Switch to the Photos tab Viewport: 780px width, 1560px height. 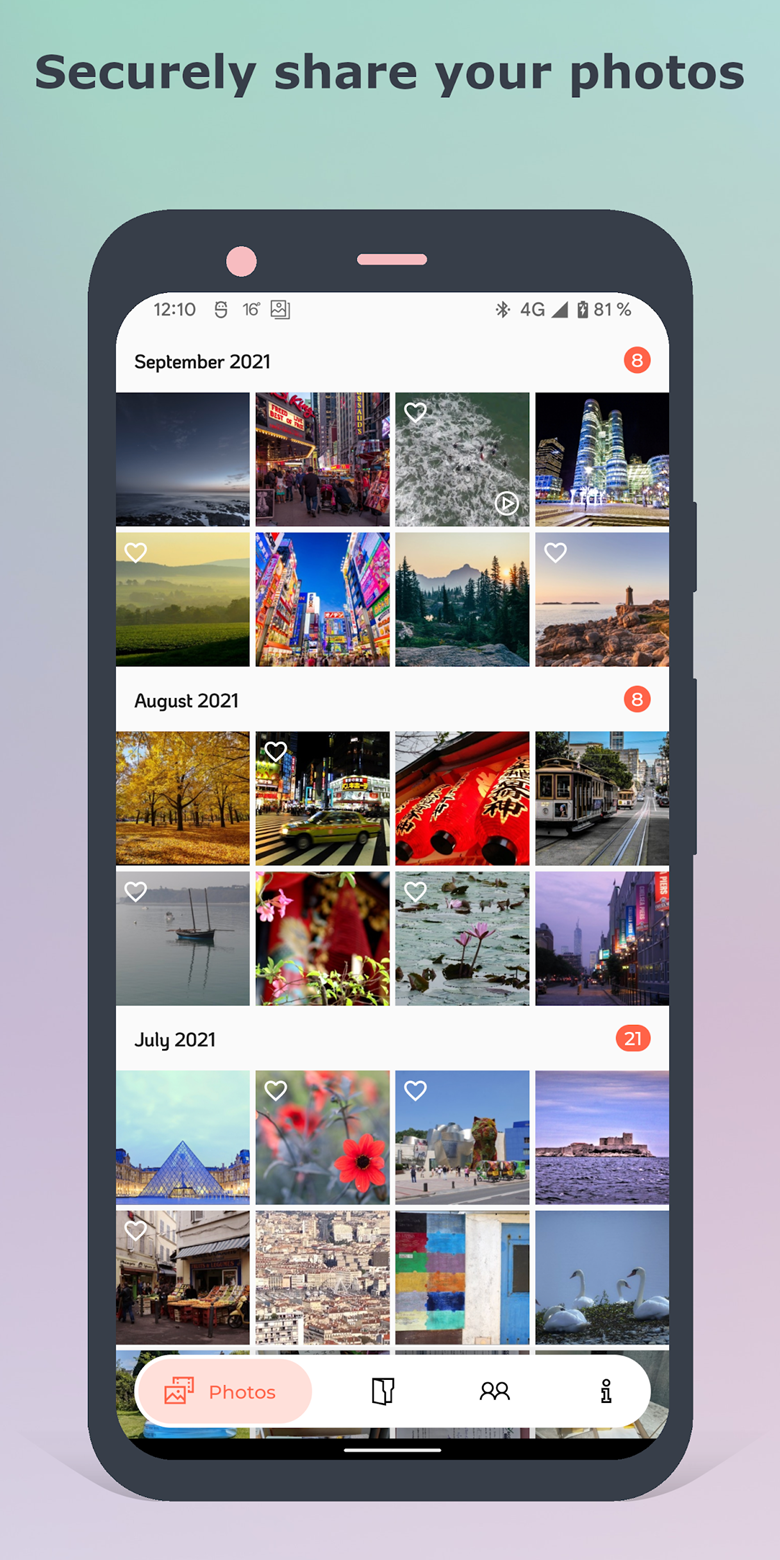pos(223,1391)
